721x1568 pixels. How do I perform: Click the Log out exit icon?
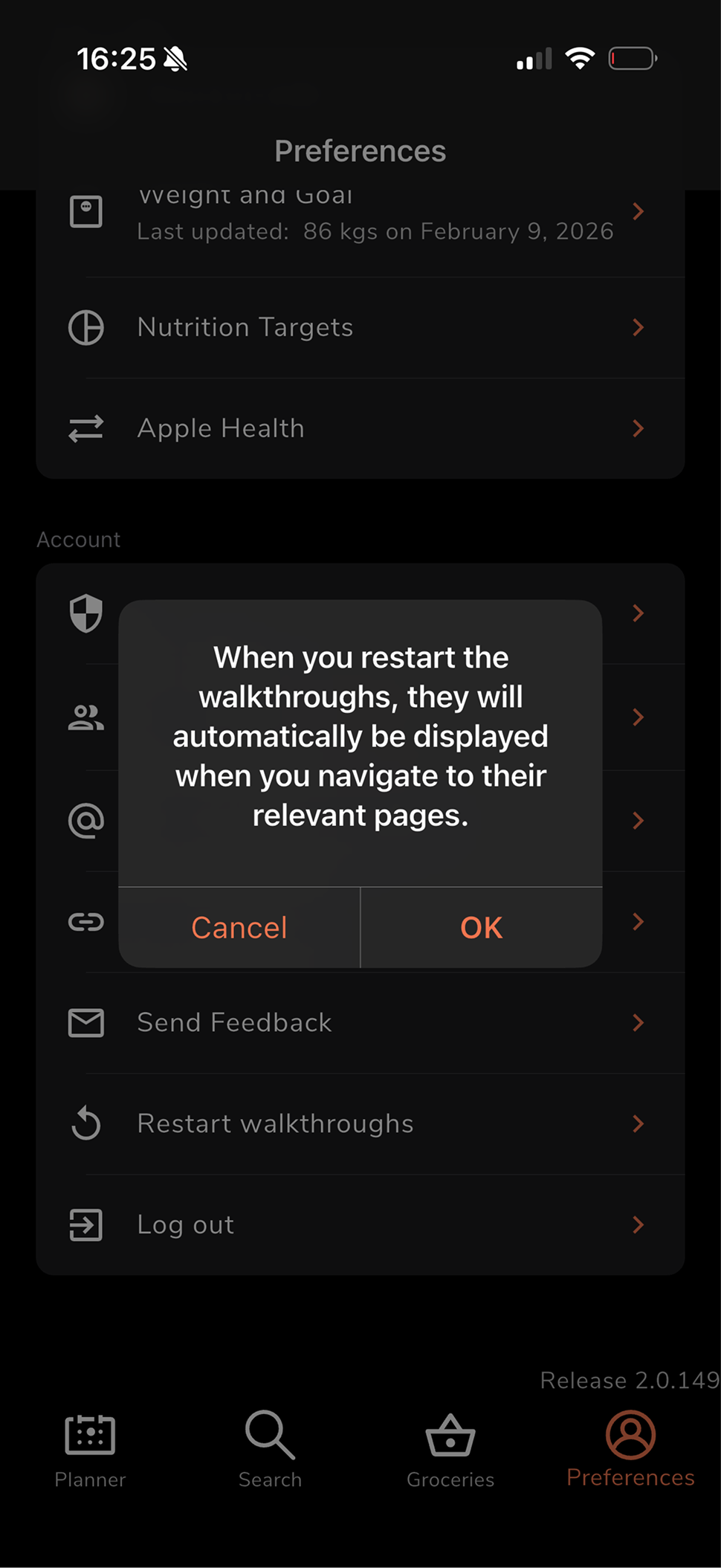point(85,1225)
